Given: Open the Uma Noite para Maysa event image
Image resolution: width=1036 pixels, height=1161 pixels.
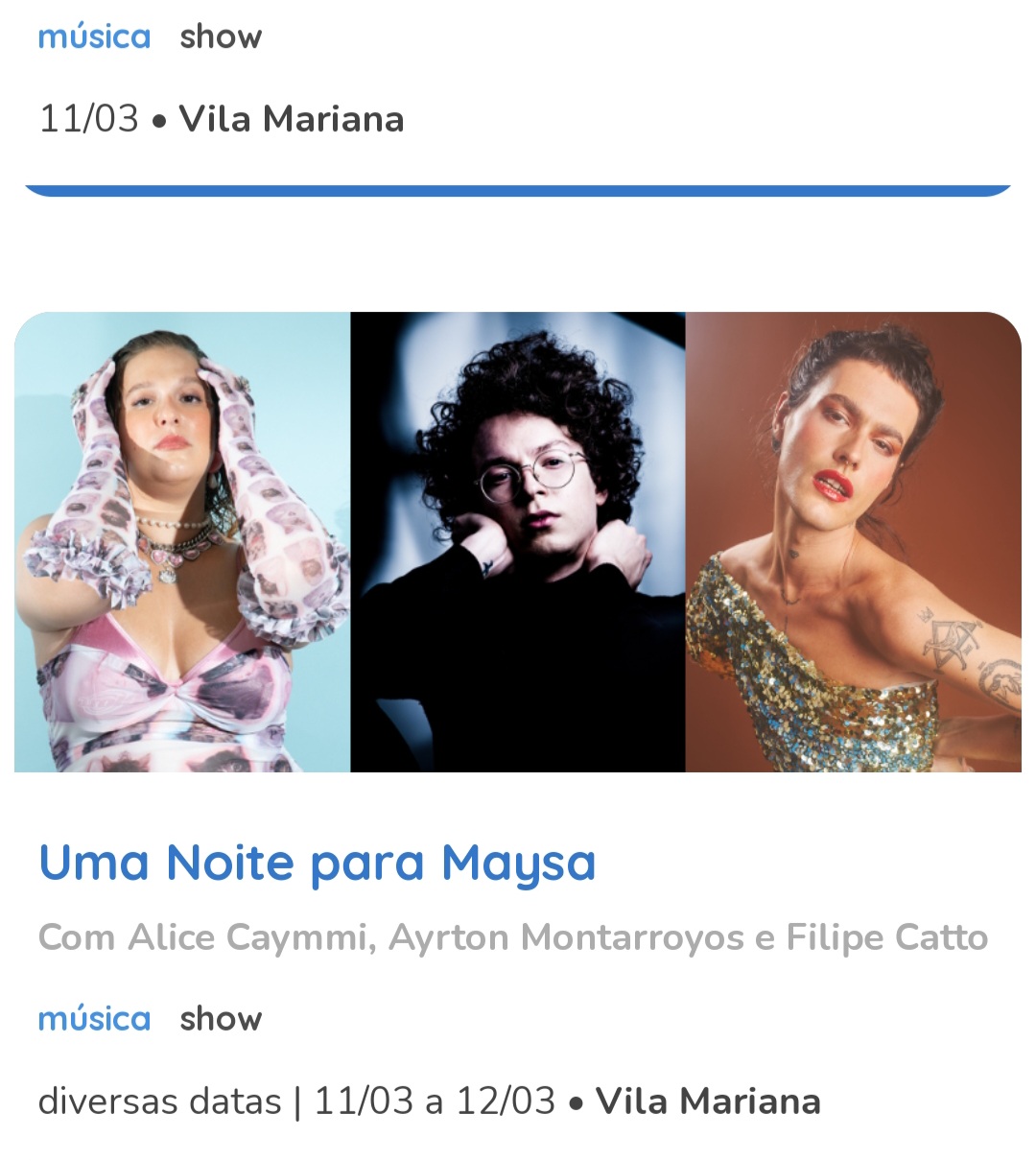Looking at the screenshot, I should [x=518, y=541].
